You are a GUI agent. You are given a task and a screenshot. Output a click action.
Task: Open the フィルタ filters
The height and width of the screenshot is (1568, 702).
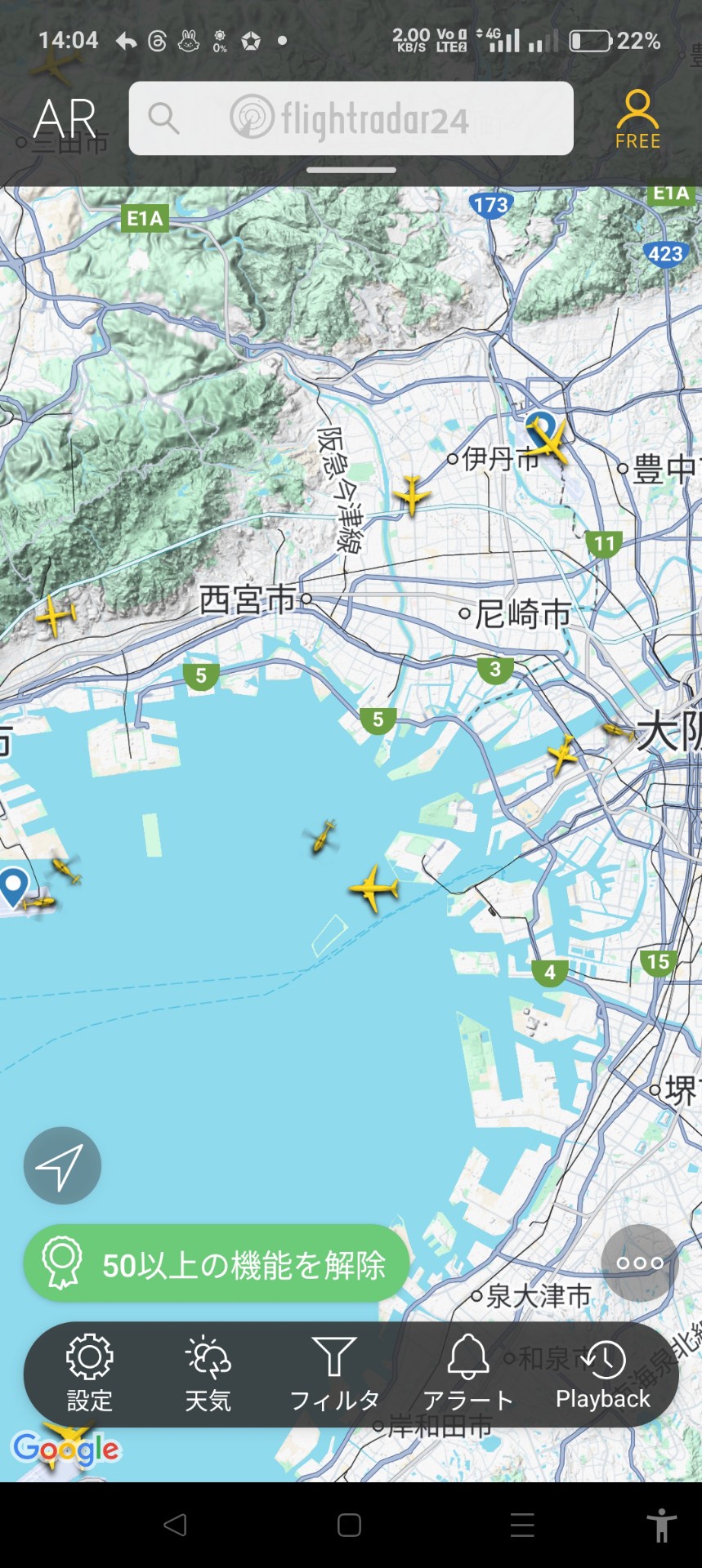[x=334, y=1374]
